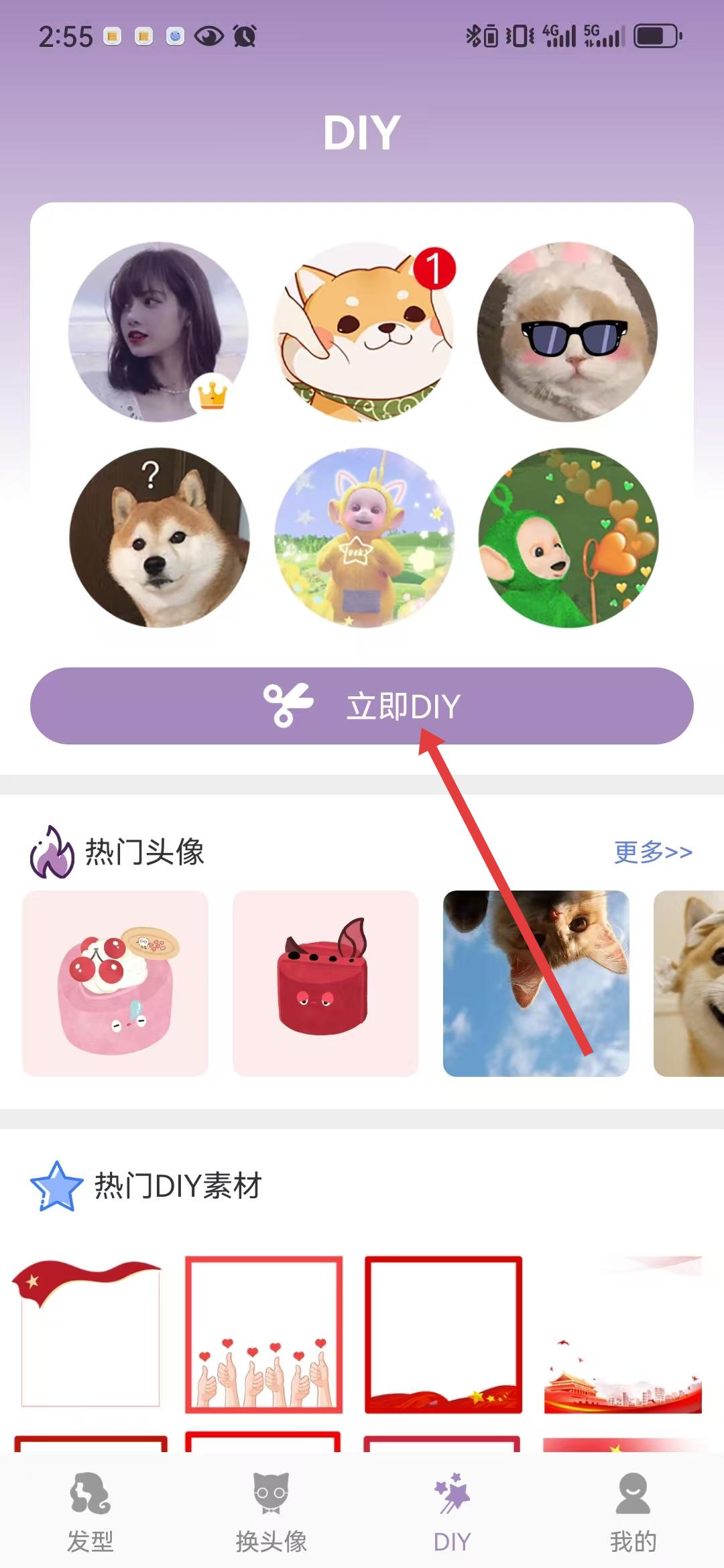Viewport: 724px width, 1568px height.
Task: Open the girl avatar with crown
Action: tap(159, 332)
